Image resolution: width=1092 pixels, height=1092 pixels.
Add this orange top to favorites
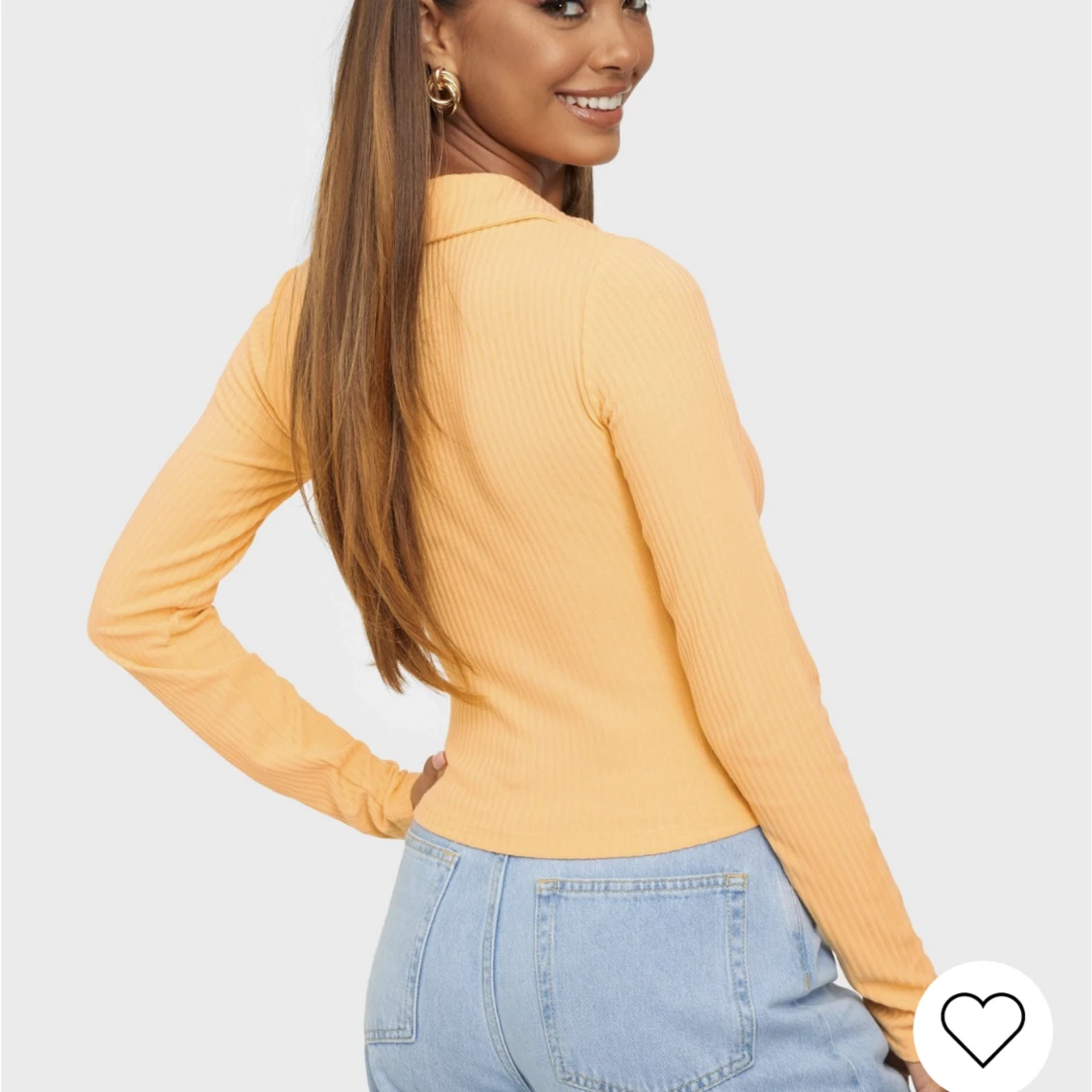click(982, 1028)
